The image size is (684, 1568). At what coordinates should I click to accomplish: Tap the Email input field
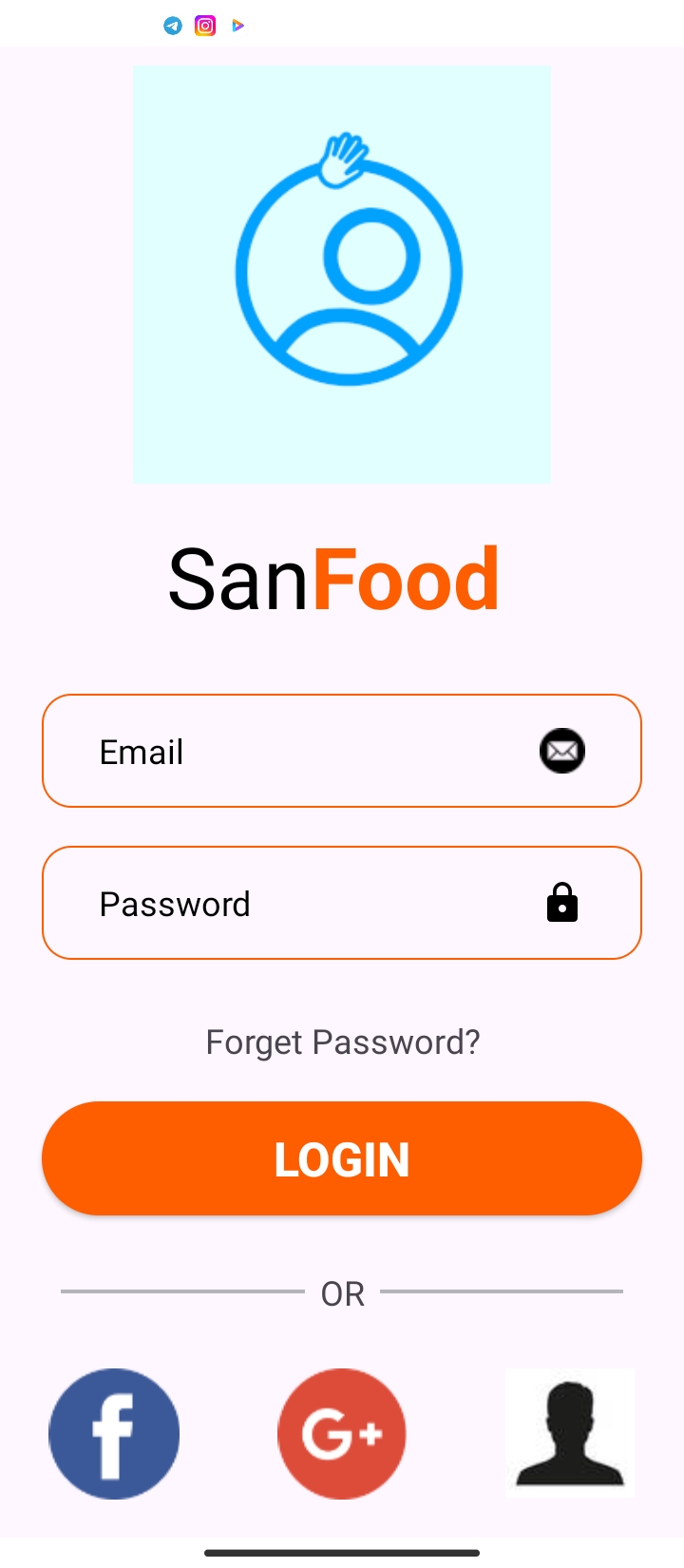click(342, 751)
